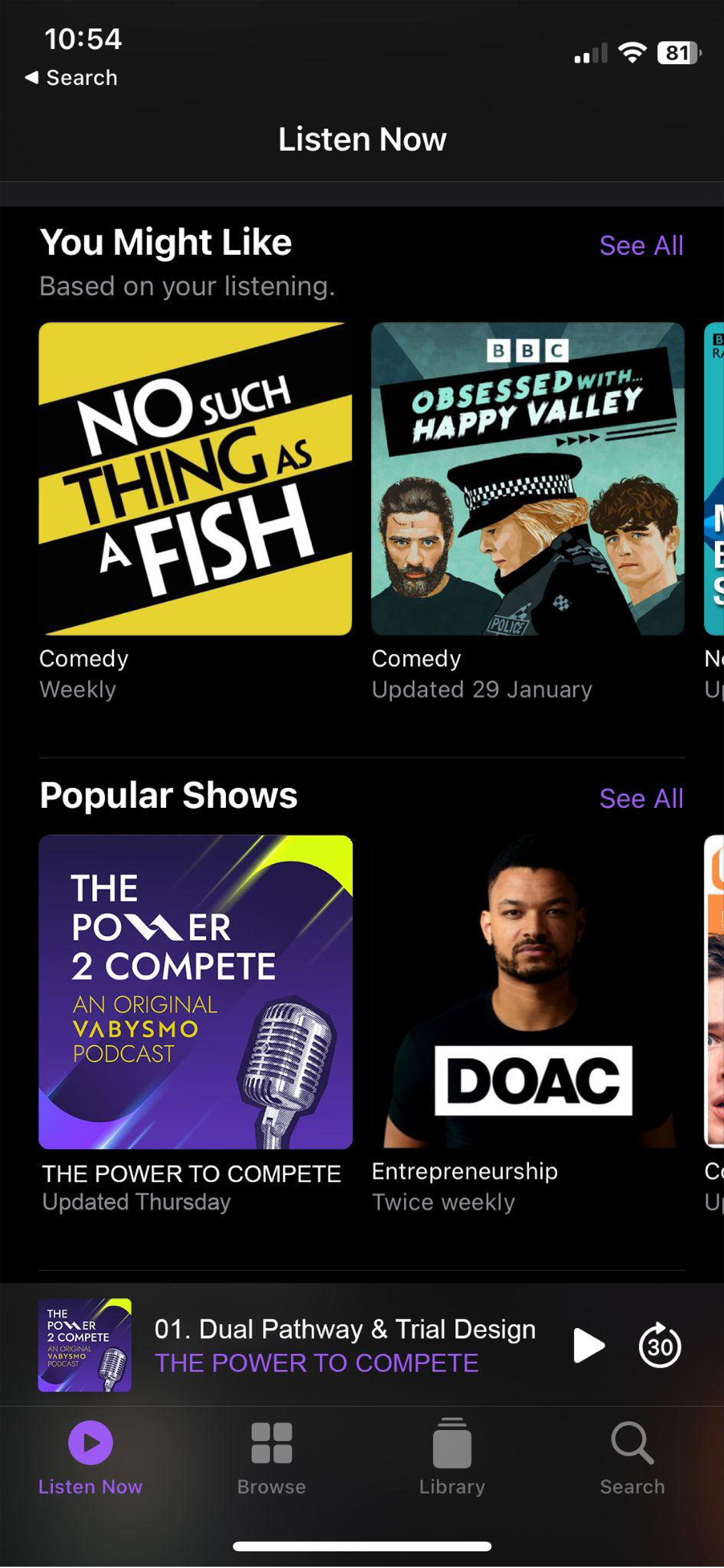Image resolution: width=724 pixels, height=1568 pixels.
Task: Play the Dual Pathway & Trial Design episode
Action: 588,1344
